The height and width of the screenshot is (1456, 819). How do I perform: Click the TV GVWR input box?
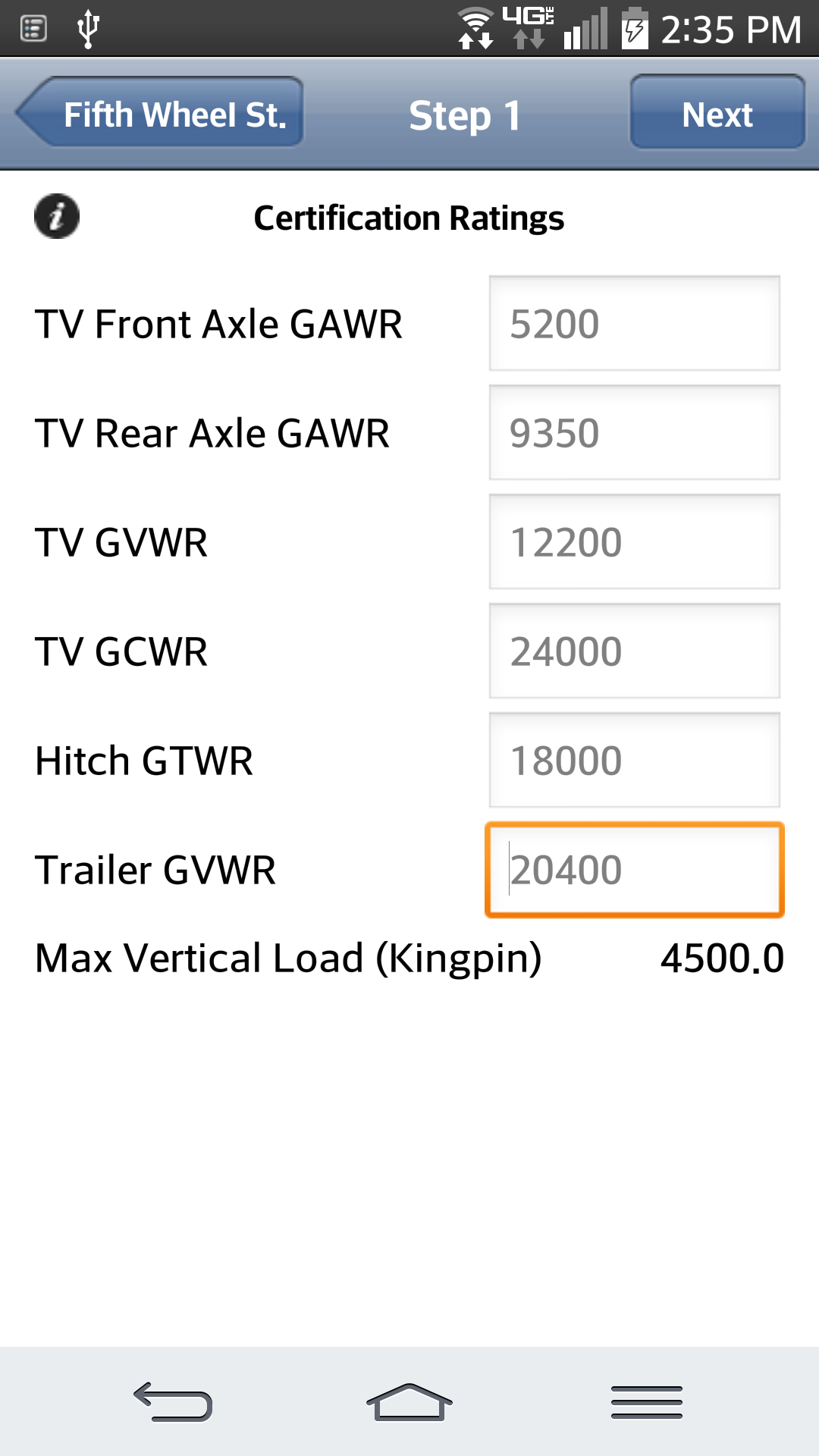tap(634, 541)
